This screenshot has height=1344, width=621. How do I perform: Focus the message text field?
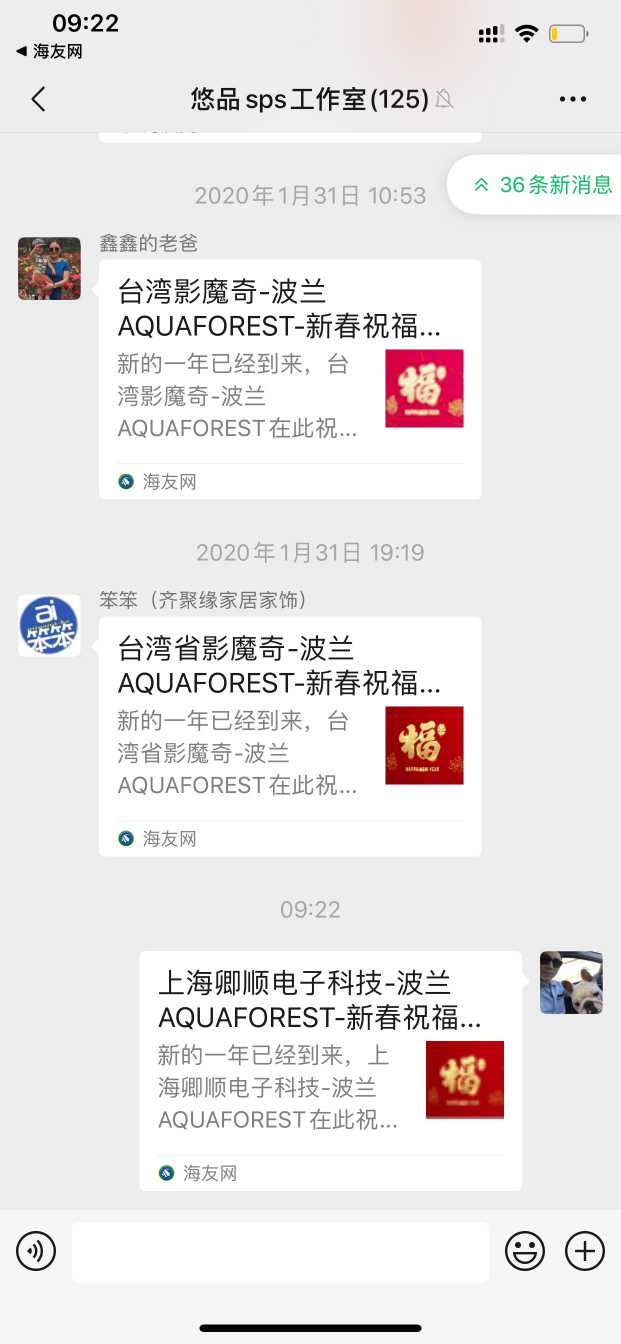tap(280, 1251)
